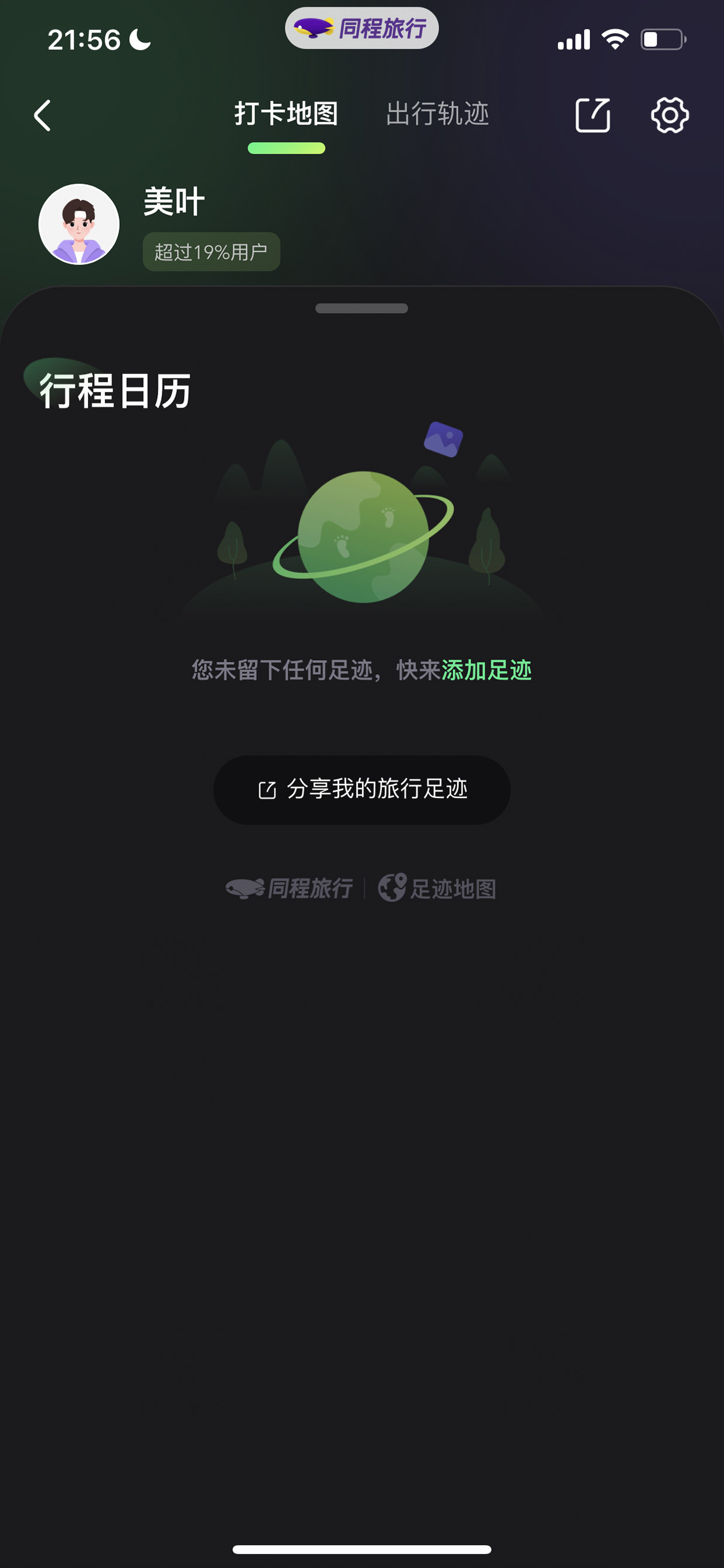Viewport: 724px width, 1568px height.
Task: Return to 同程旅行 via the top pill
Action: click(x=362, y=28)
